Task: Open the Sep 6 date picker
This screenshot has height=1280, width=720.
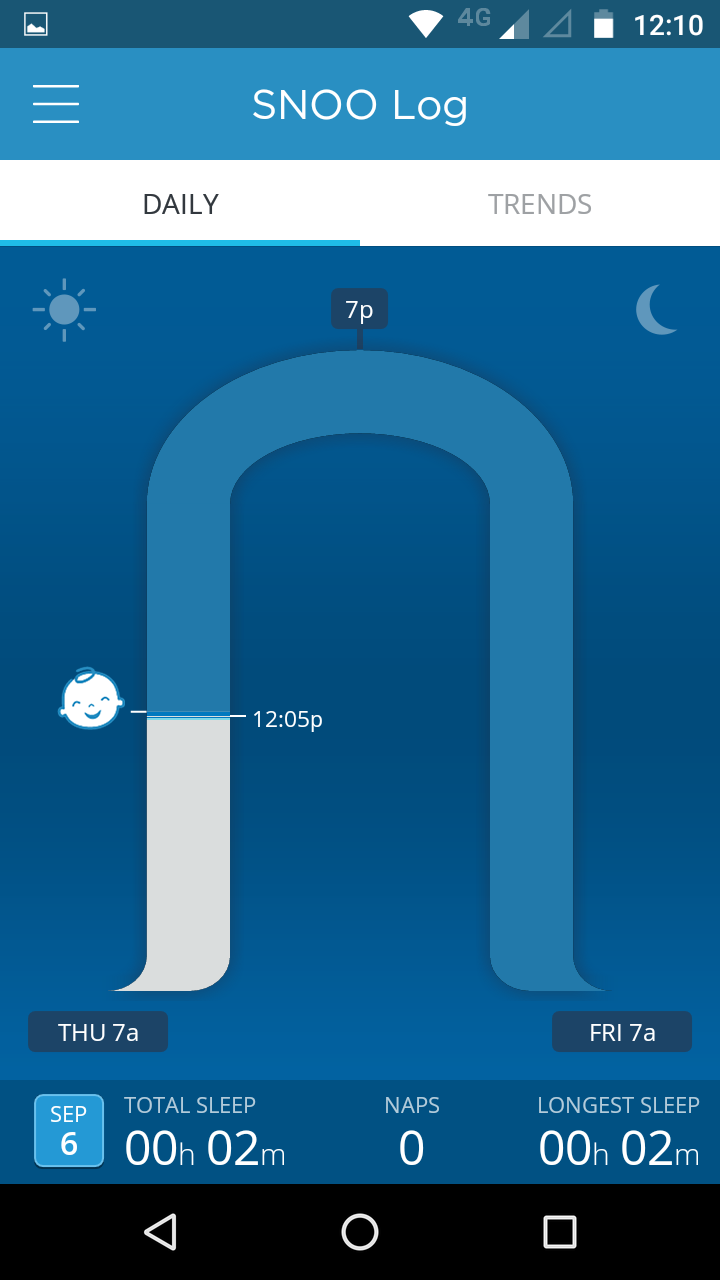Action: 69,1131
